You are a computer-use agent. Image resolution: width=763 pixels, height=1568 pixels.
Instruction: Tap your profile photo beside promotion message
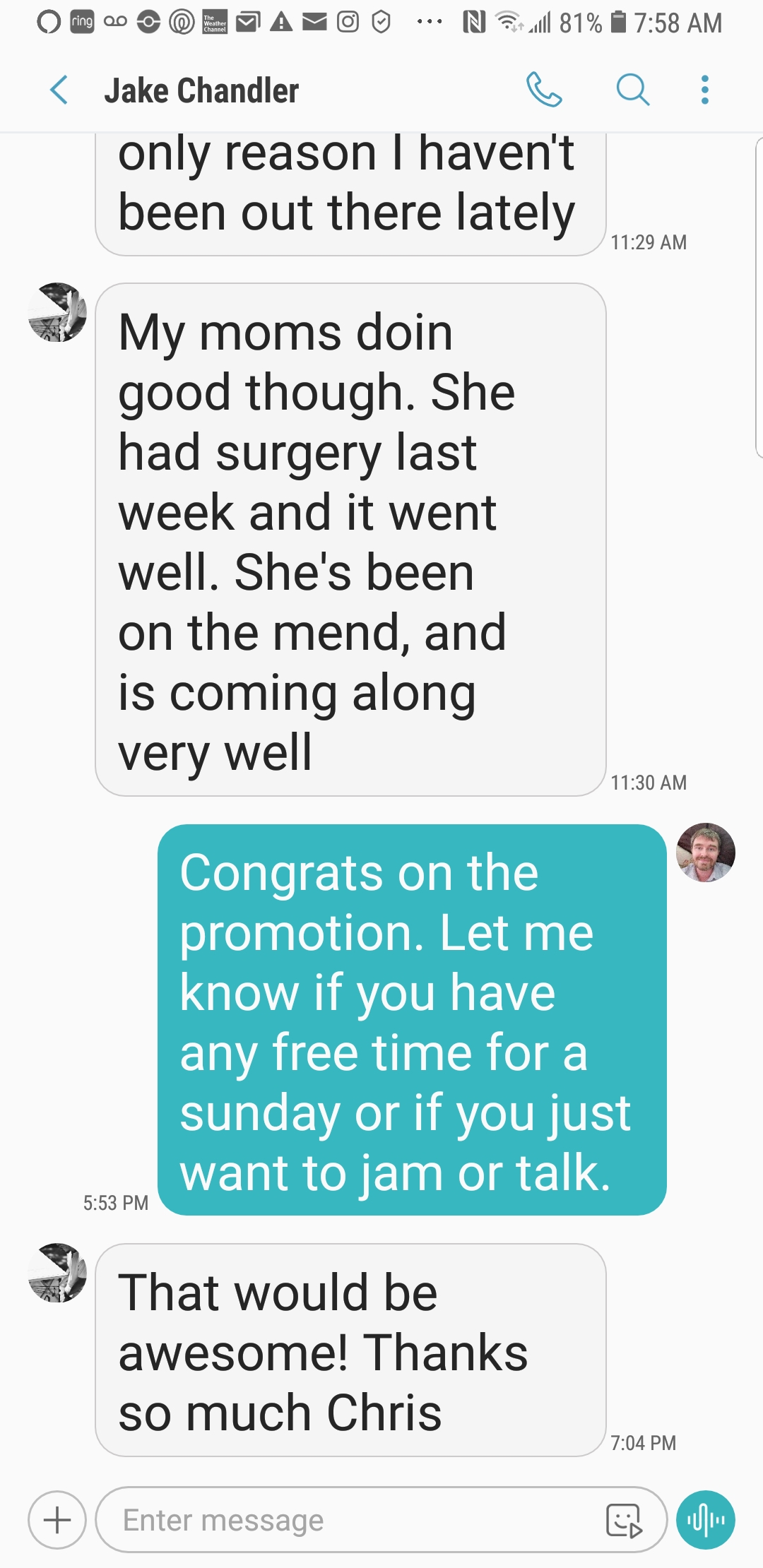pos(705,853)
